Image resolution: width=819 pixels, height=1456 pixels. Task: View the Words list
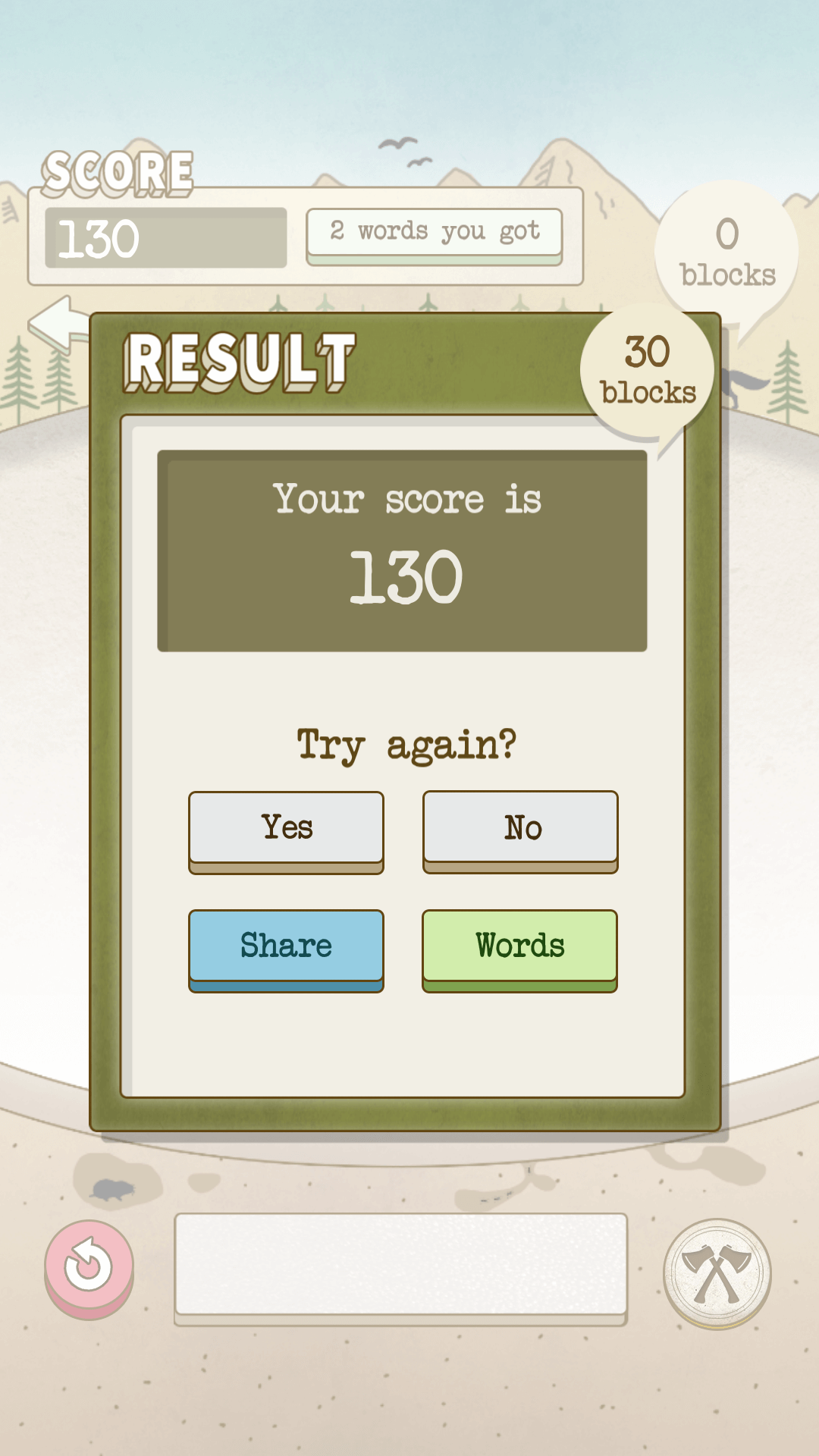click(519, 950)
